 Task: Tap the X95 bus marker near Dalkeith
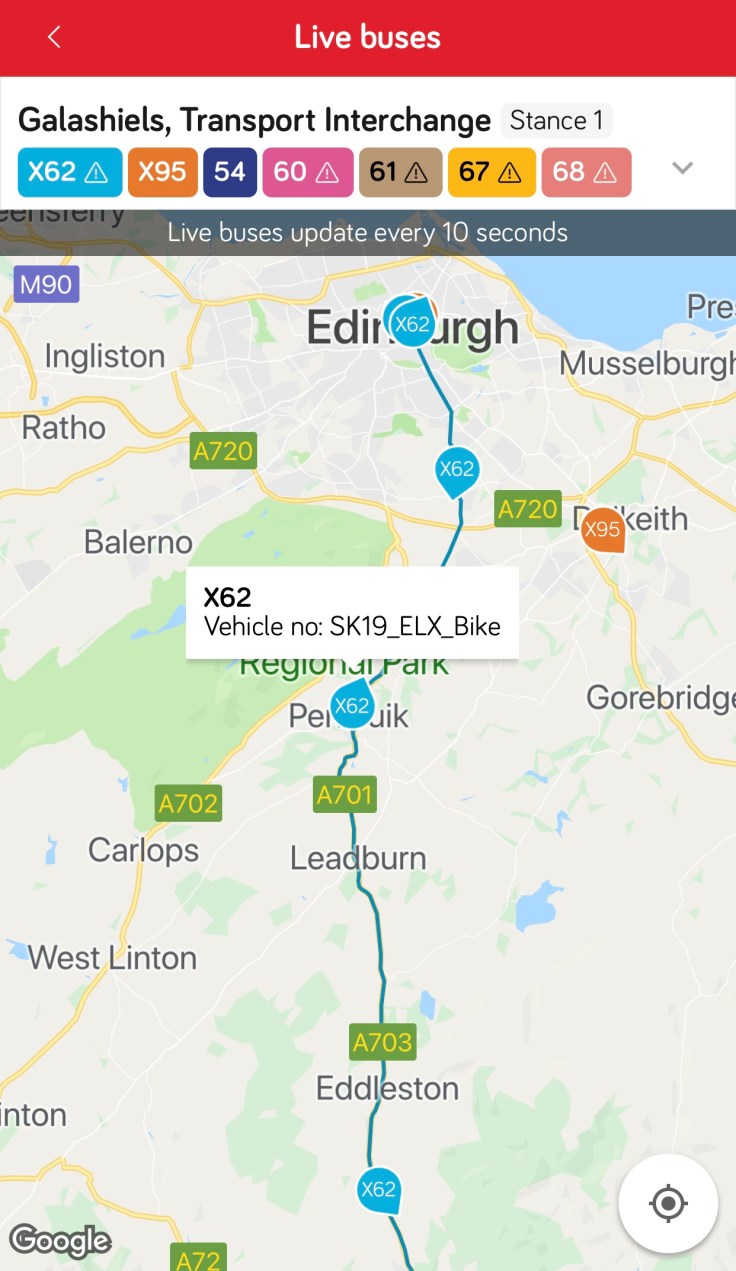[x=603, y=529]
